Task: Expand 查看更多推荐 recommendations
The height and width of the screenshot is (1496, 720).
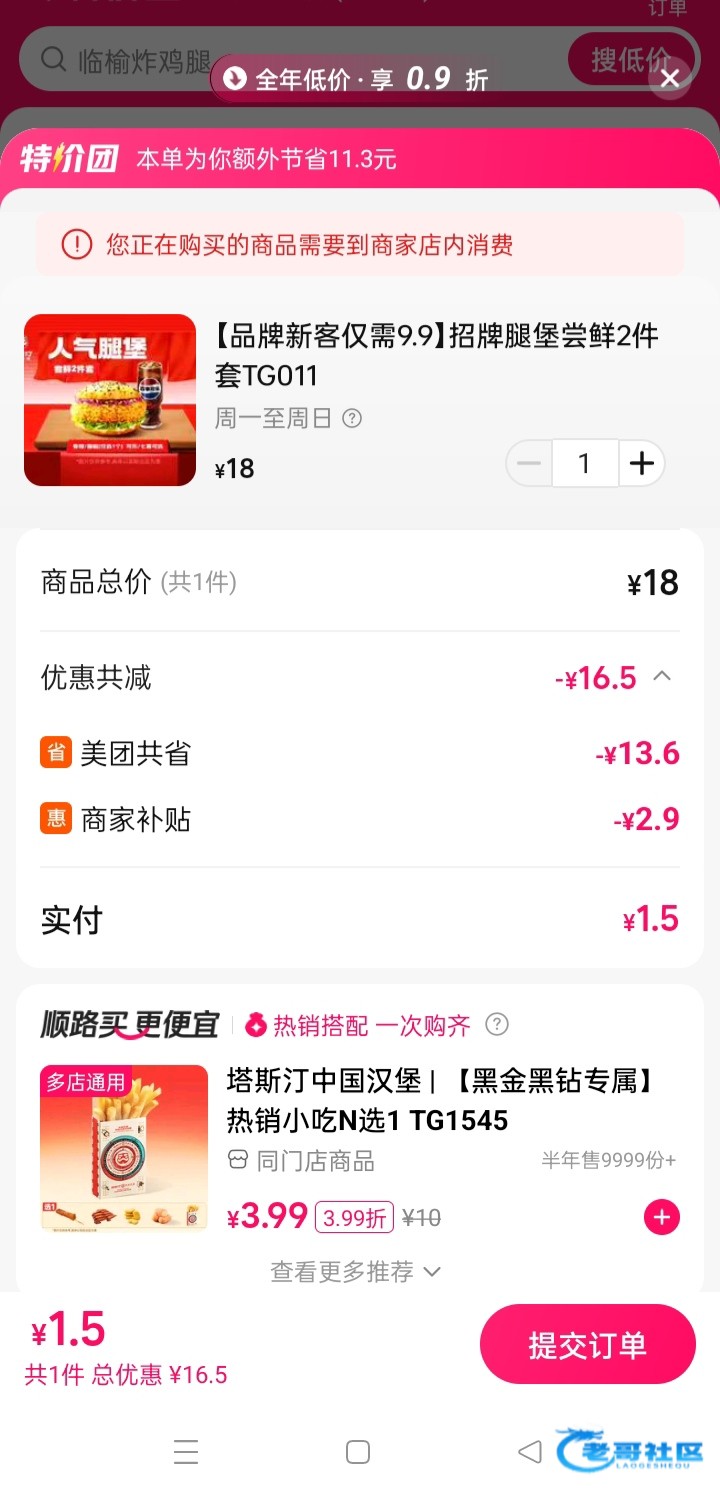Action: [355, 1271]
